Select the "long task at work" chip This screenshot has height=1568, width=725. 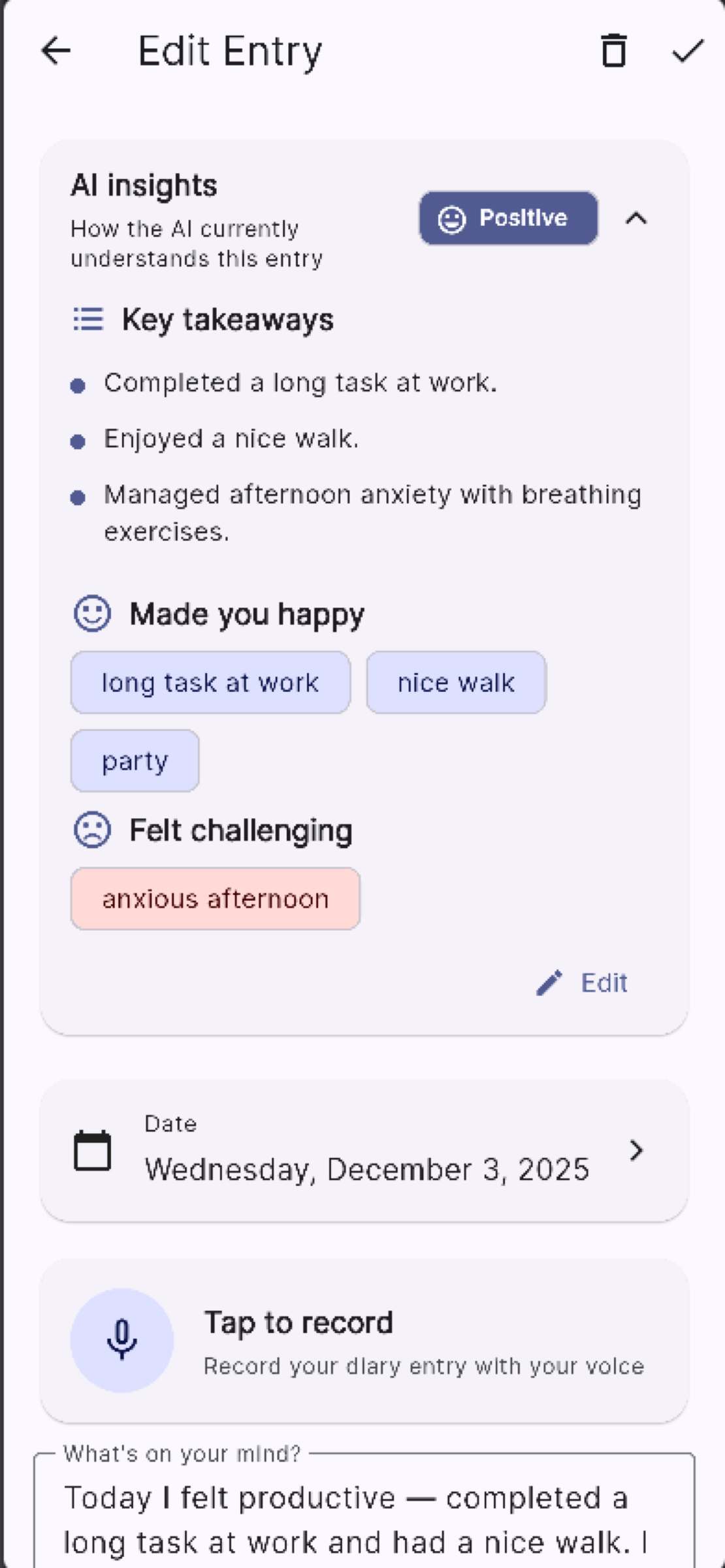(210, 682)
